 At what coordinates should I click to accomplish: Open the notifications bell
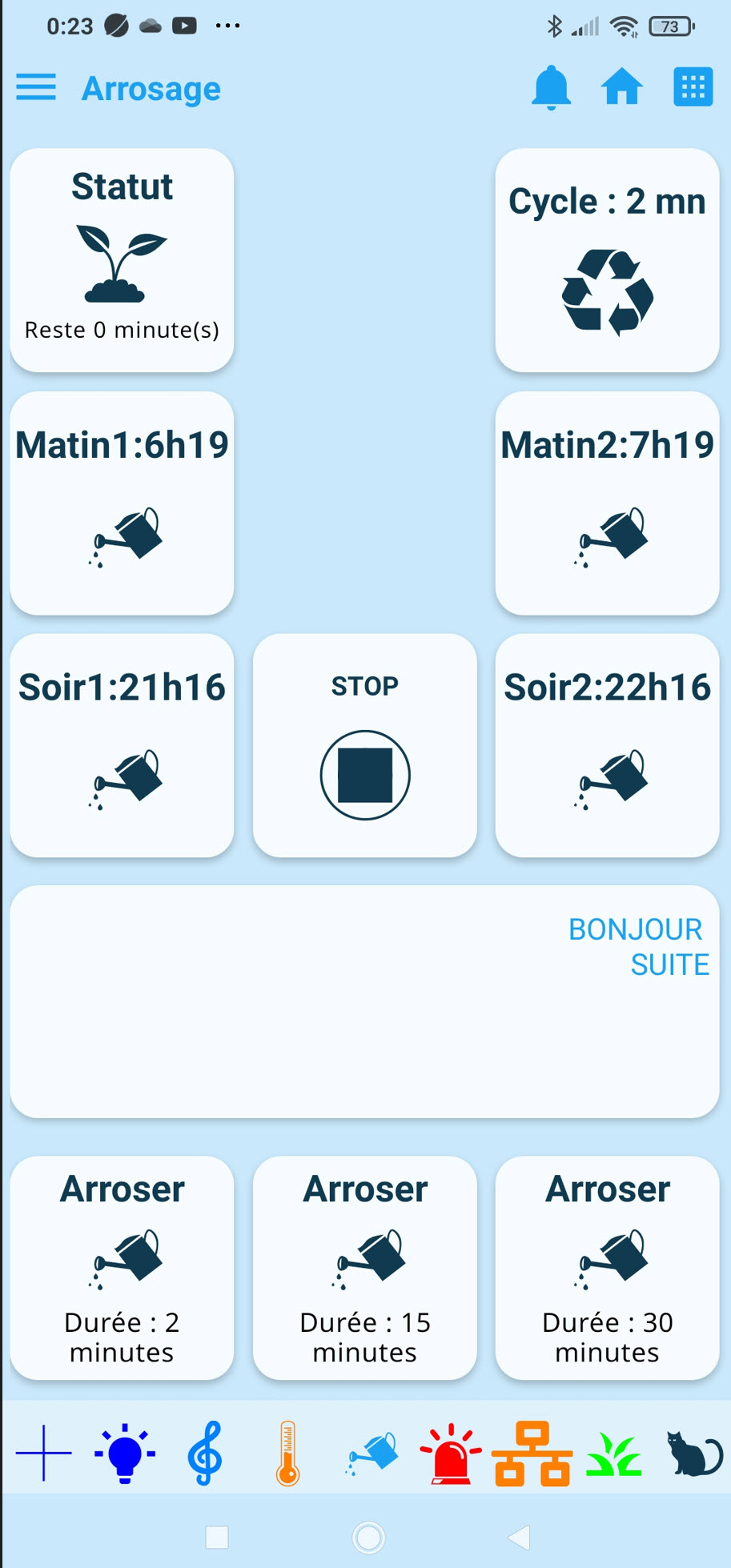pos(551,87)
